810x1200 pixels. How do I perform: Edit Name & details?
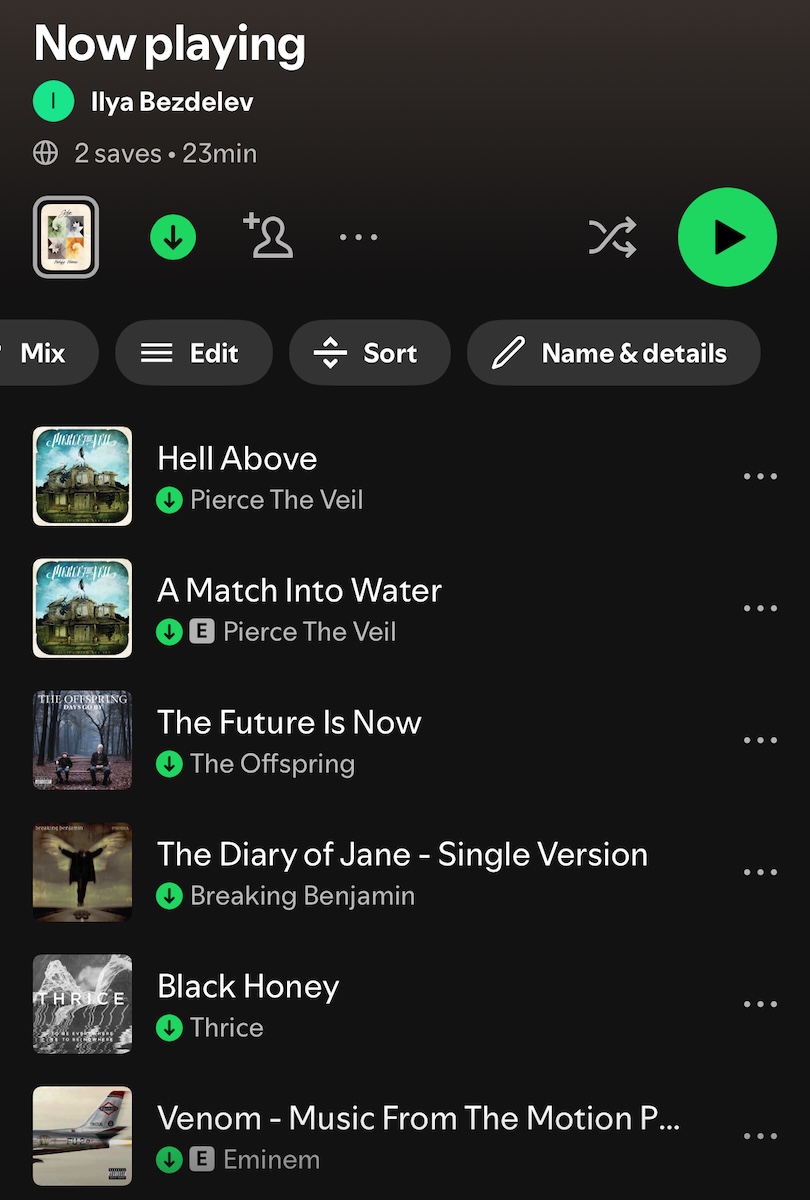613,353
